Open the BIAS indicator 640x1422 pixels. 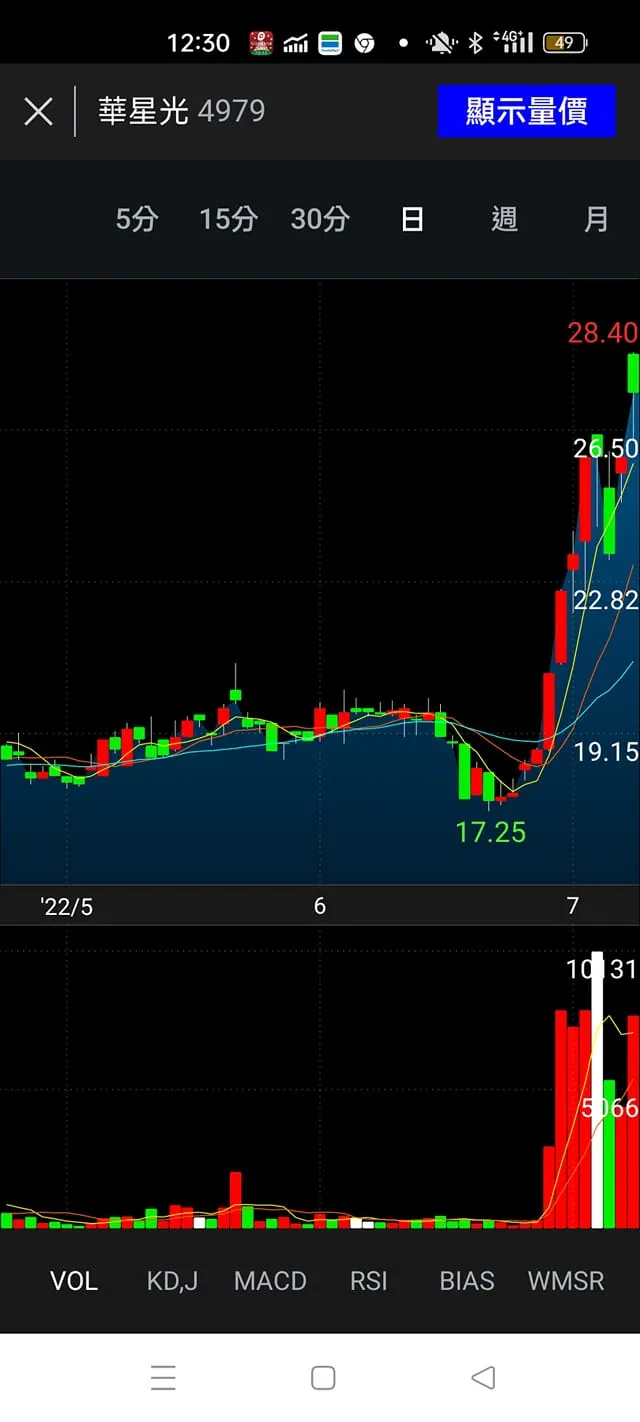(x=467, y=1281)
